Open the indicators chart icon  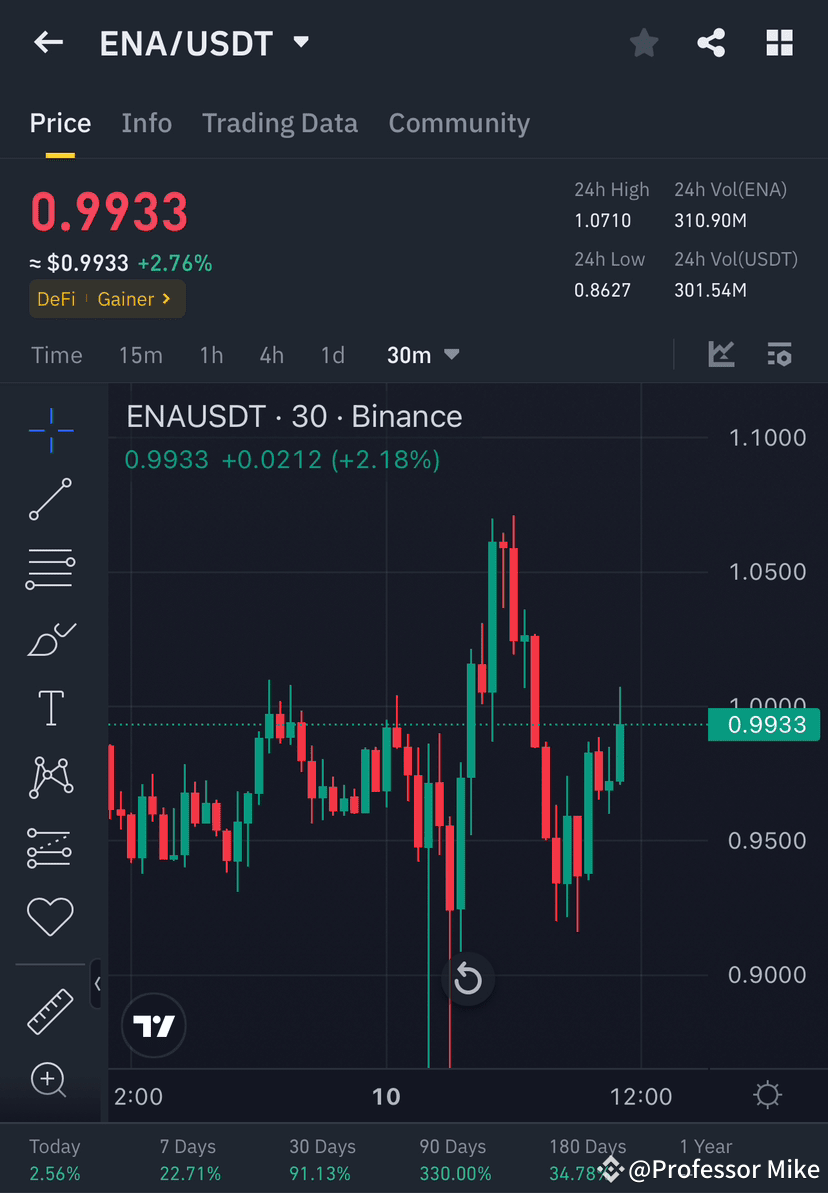coord(721,354)
